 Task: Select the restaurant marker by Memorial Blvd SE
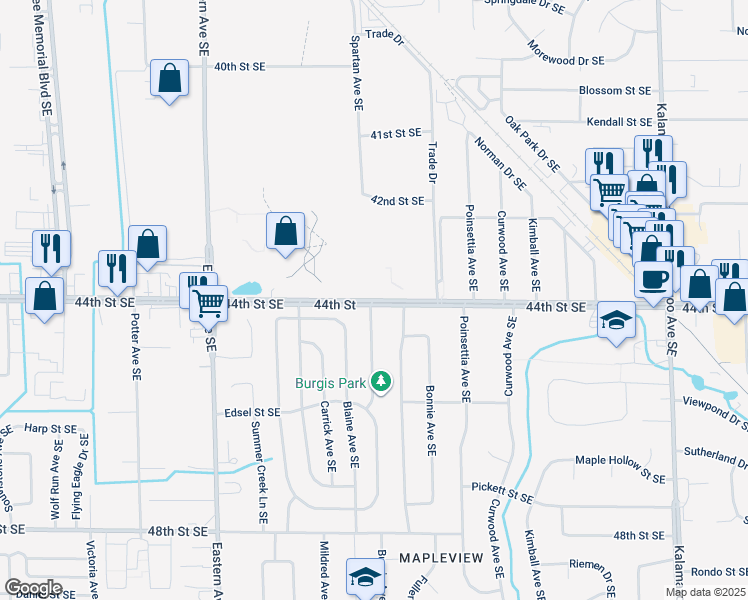[x=51, y=247]
